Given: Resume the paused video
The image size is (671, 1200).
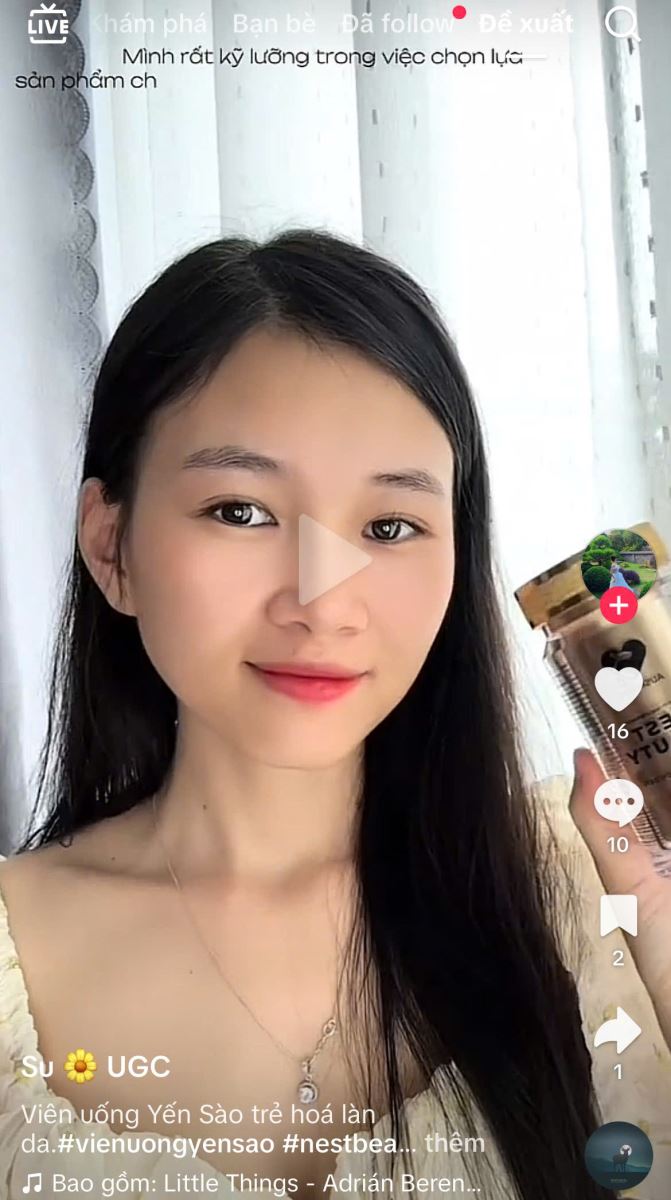Looking at the screenshot, I should click(334, 560).
